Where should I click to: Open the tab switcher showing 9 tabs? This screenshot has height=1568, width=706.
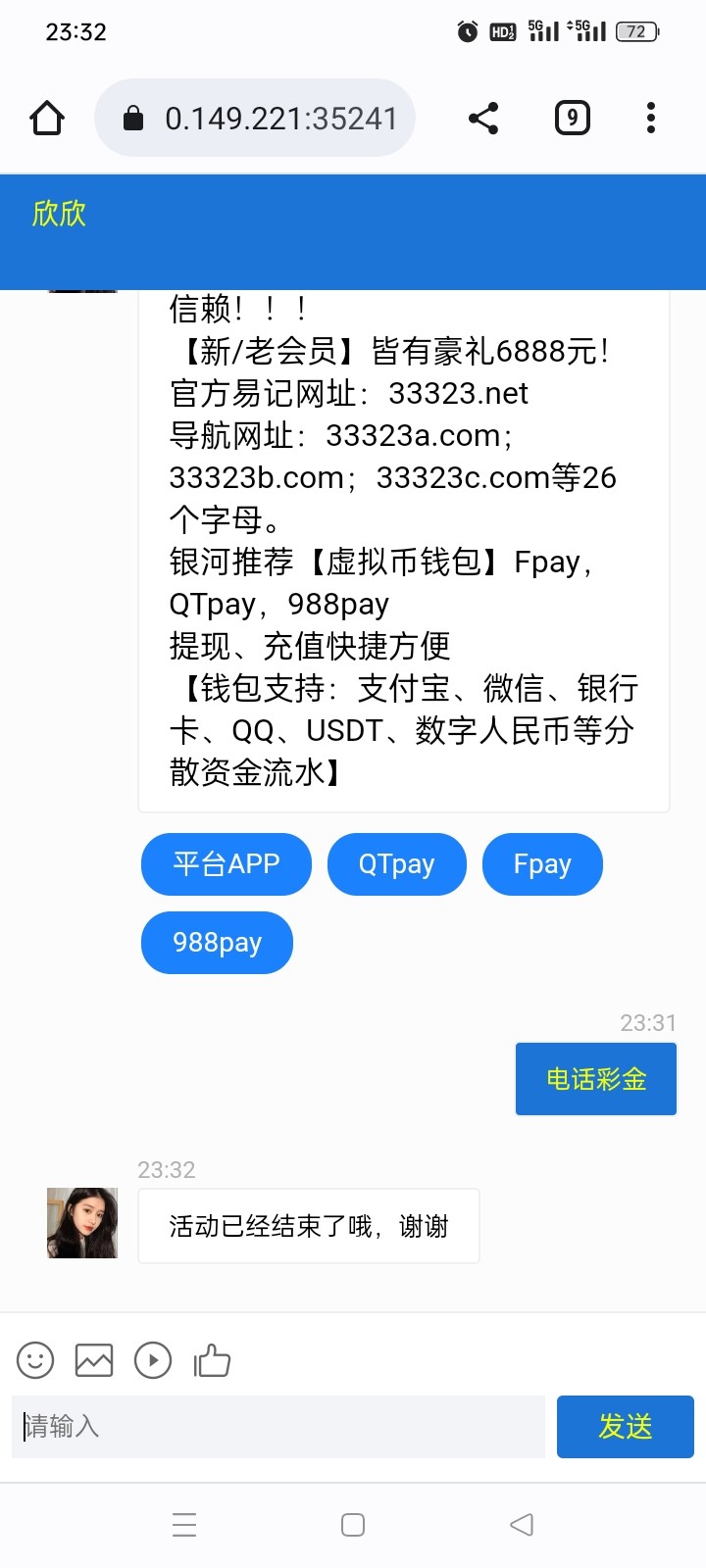pyautogui.click(x=573, y=119)
